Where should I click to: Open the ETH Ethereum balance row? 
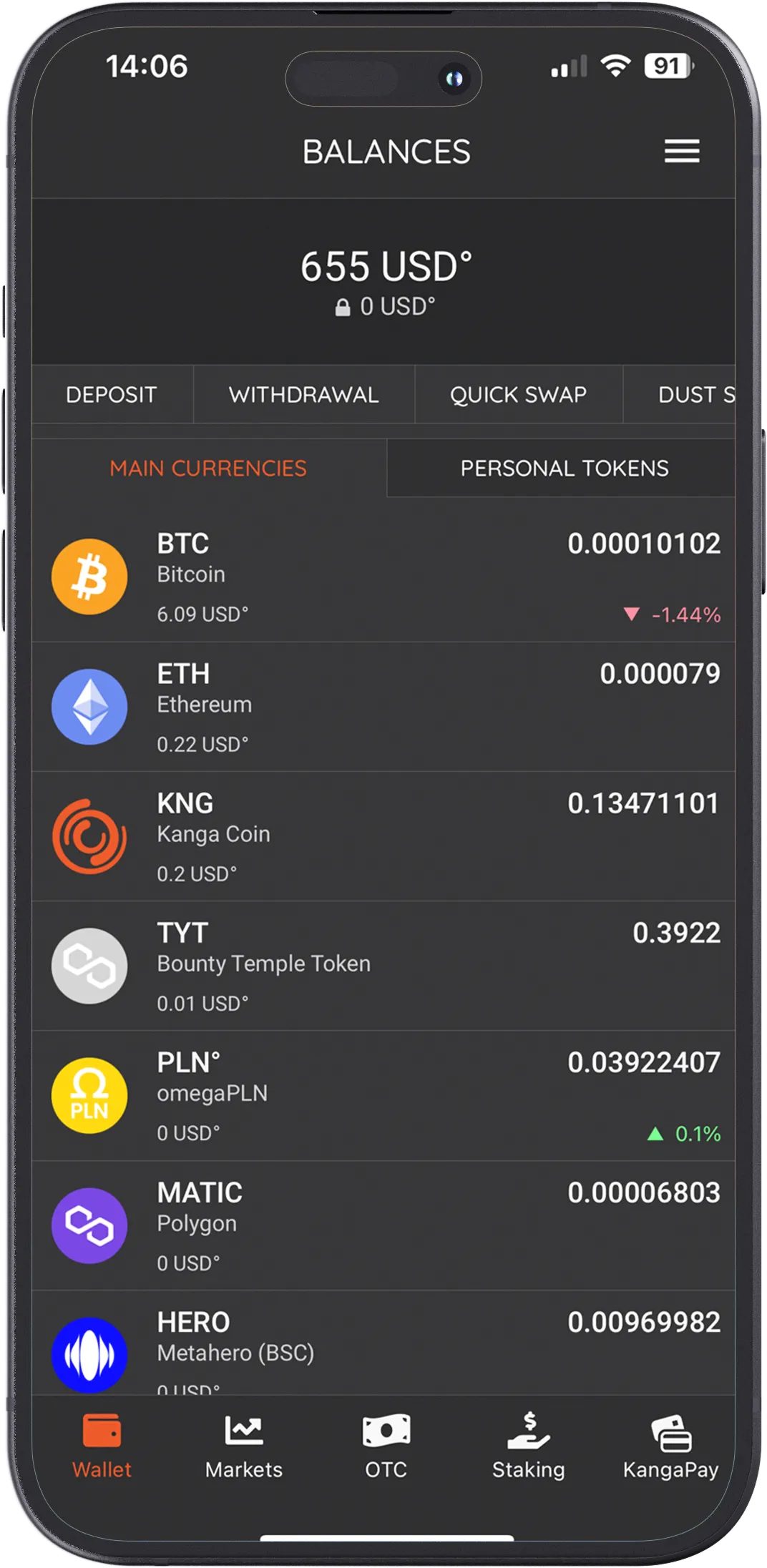pos(383,707)
